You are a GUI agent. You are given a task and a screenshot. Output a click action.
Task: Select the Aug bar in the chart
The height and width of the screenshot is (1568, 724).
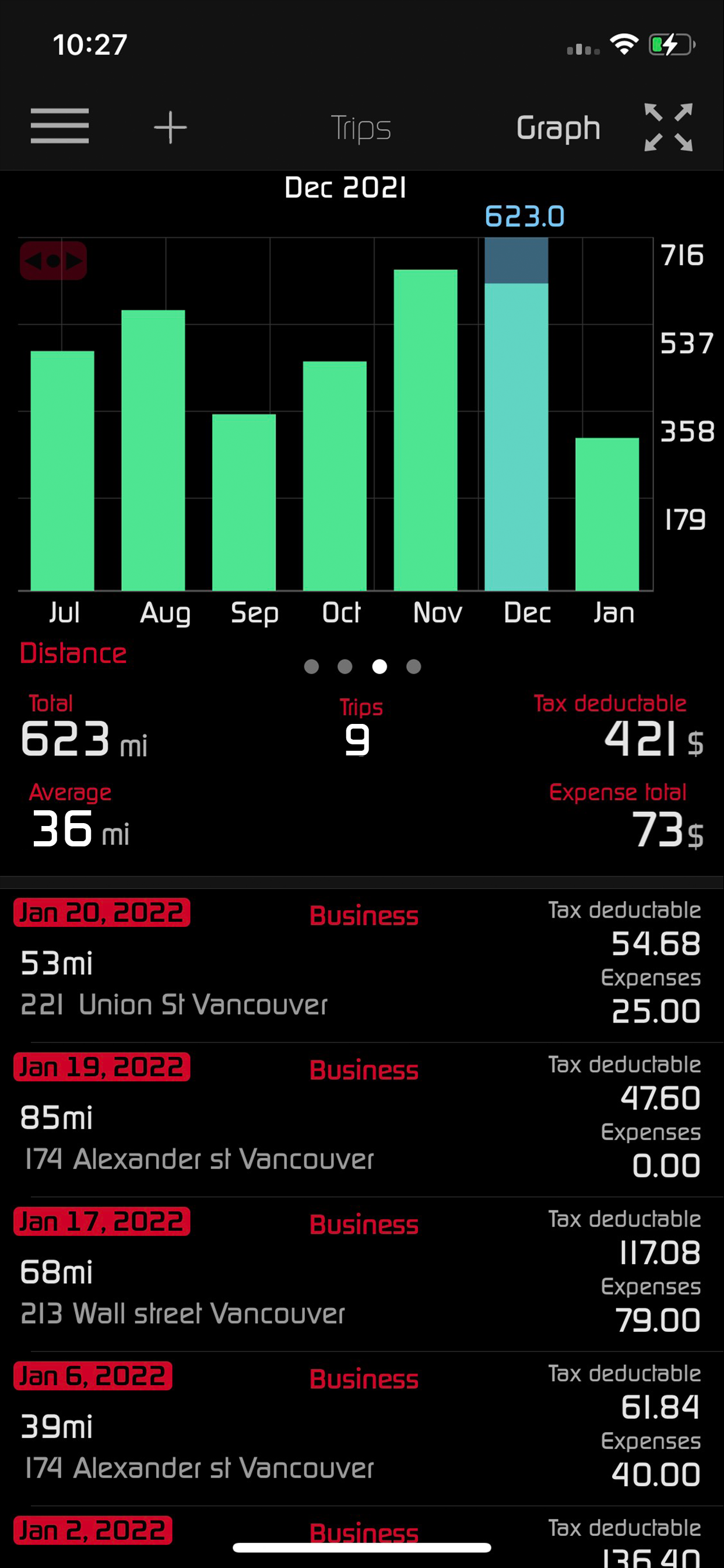coord(153,450)
